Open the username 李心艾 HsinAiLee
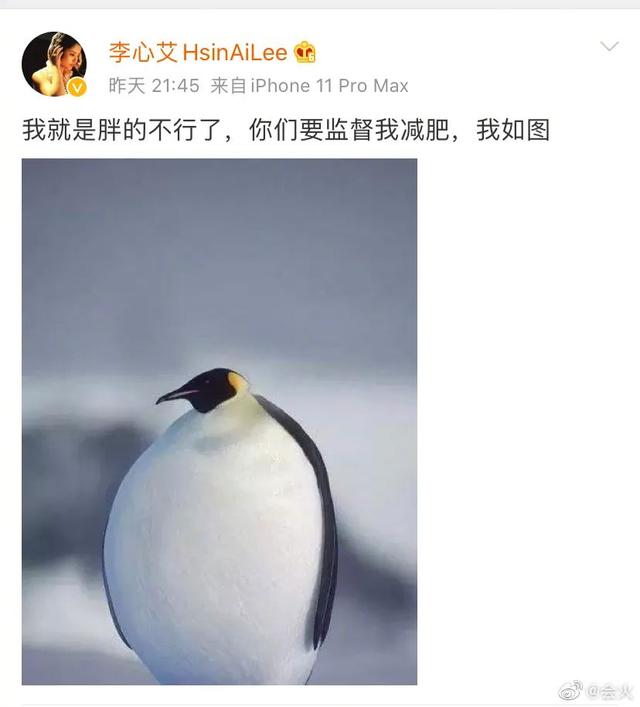Screen dimensions: 640x707 click(x=197, y=53)
